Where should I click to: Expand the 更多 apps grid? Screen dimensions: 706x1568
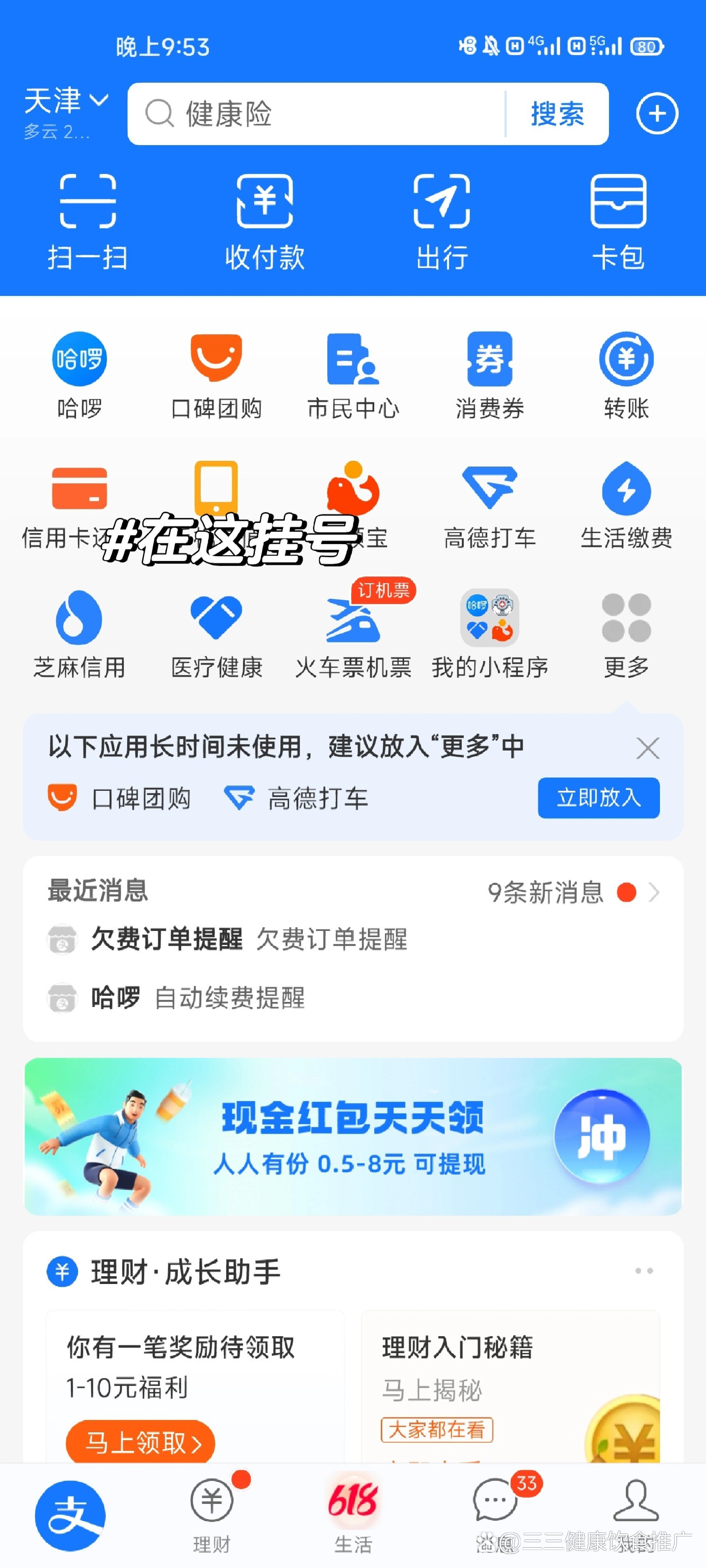(625, 633)
